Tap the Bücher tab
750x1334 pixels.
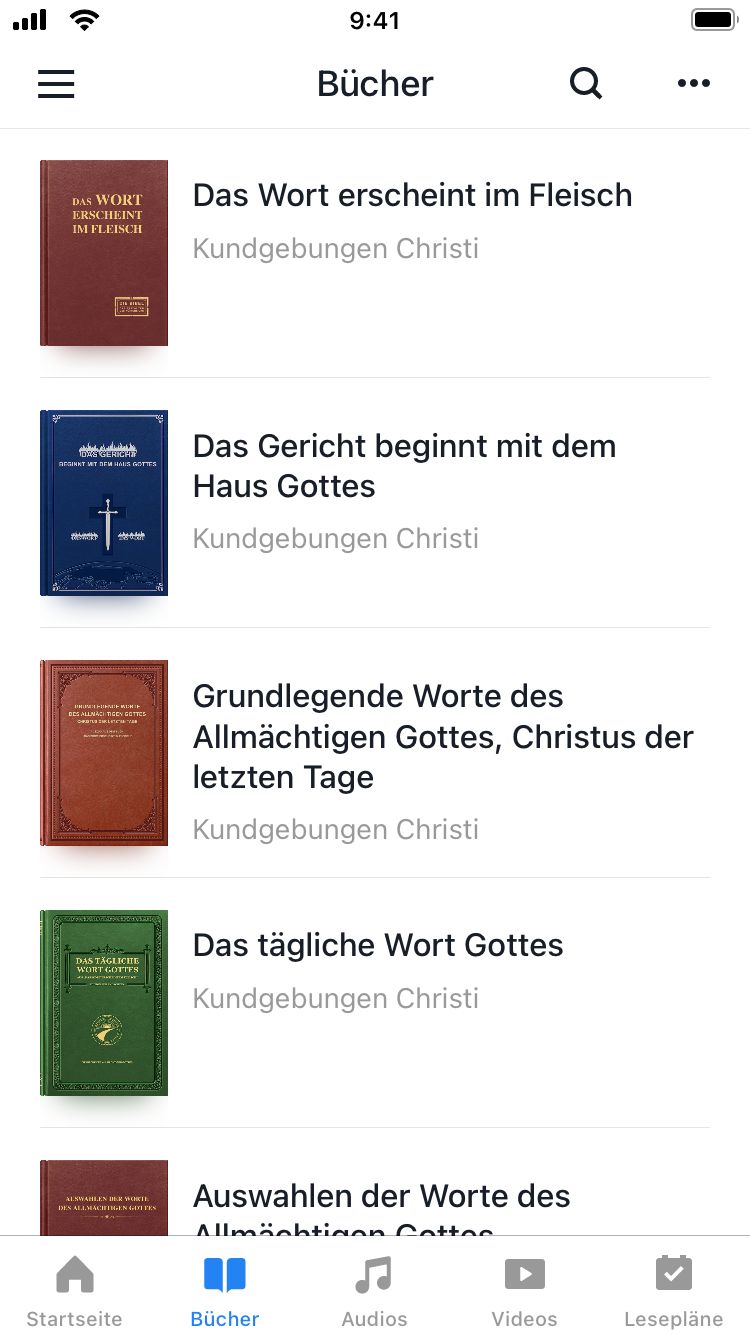pos(225,1290)
